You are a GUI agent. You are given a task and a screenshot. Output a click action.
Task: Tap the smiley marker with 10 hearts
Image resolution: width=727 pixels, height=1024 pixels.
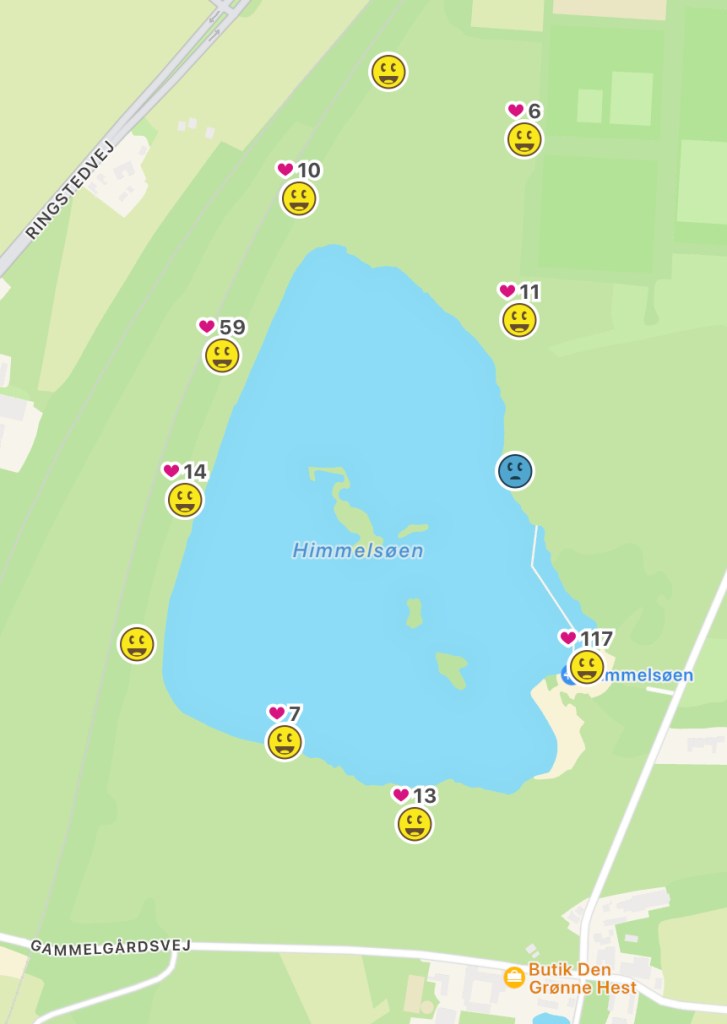[299, 199]
